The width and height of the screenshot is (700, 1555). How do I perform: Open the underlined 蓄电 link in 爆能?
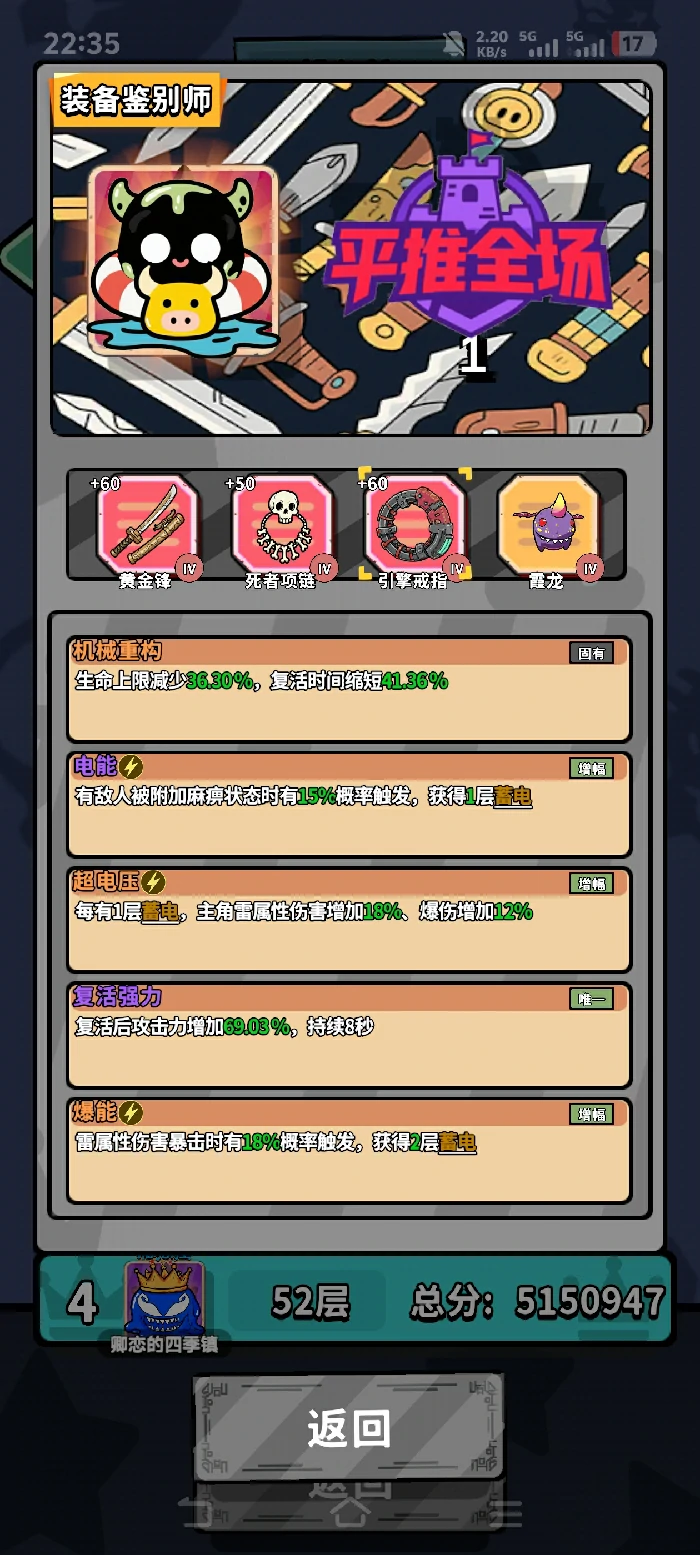pos(457,1142)
